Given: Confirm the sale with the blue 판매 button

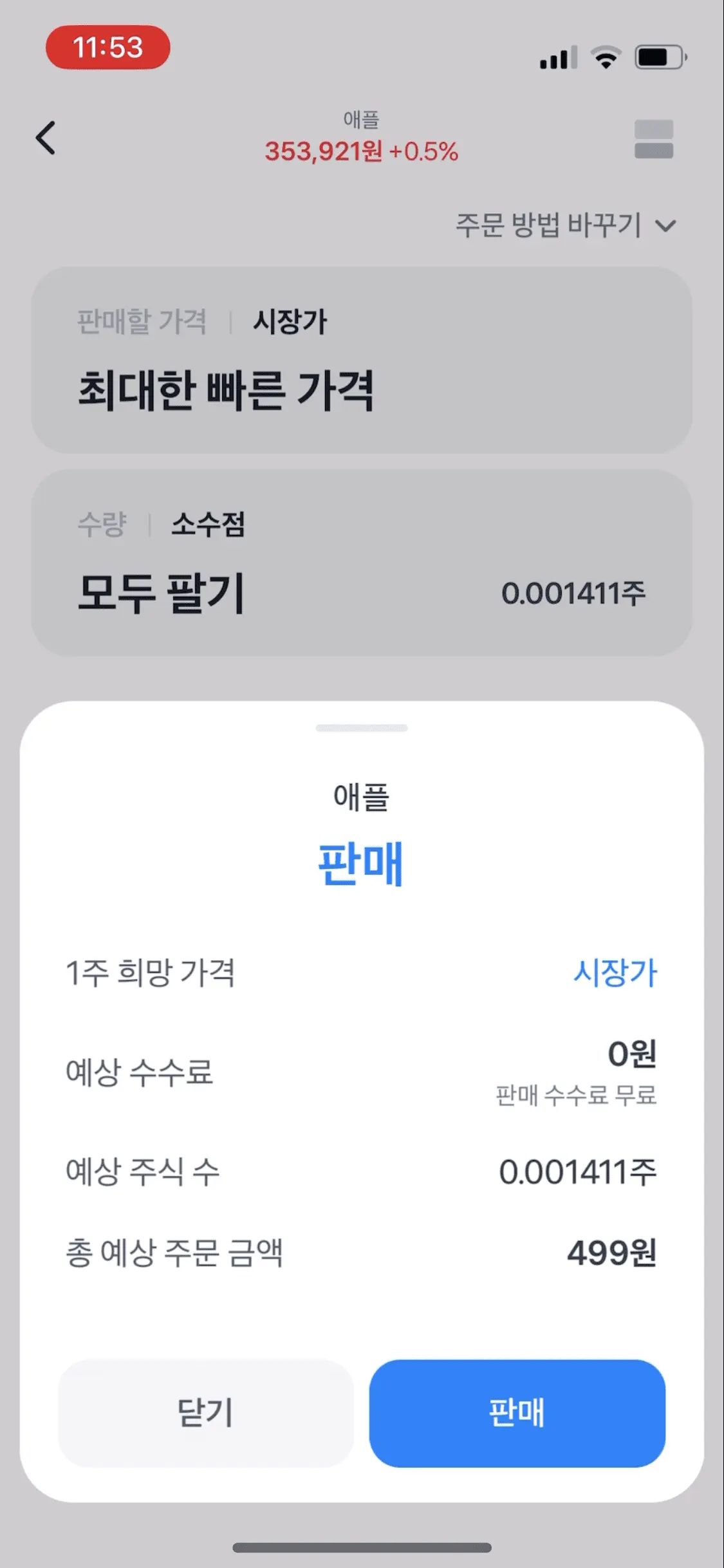Looking at the screenshot, I should [517, 1413].
